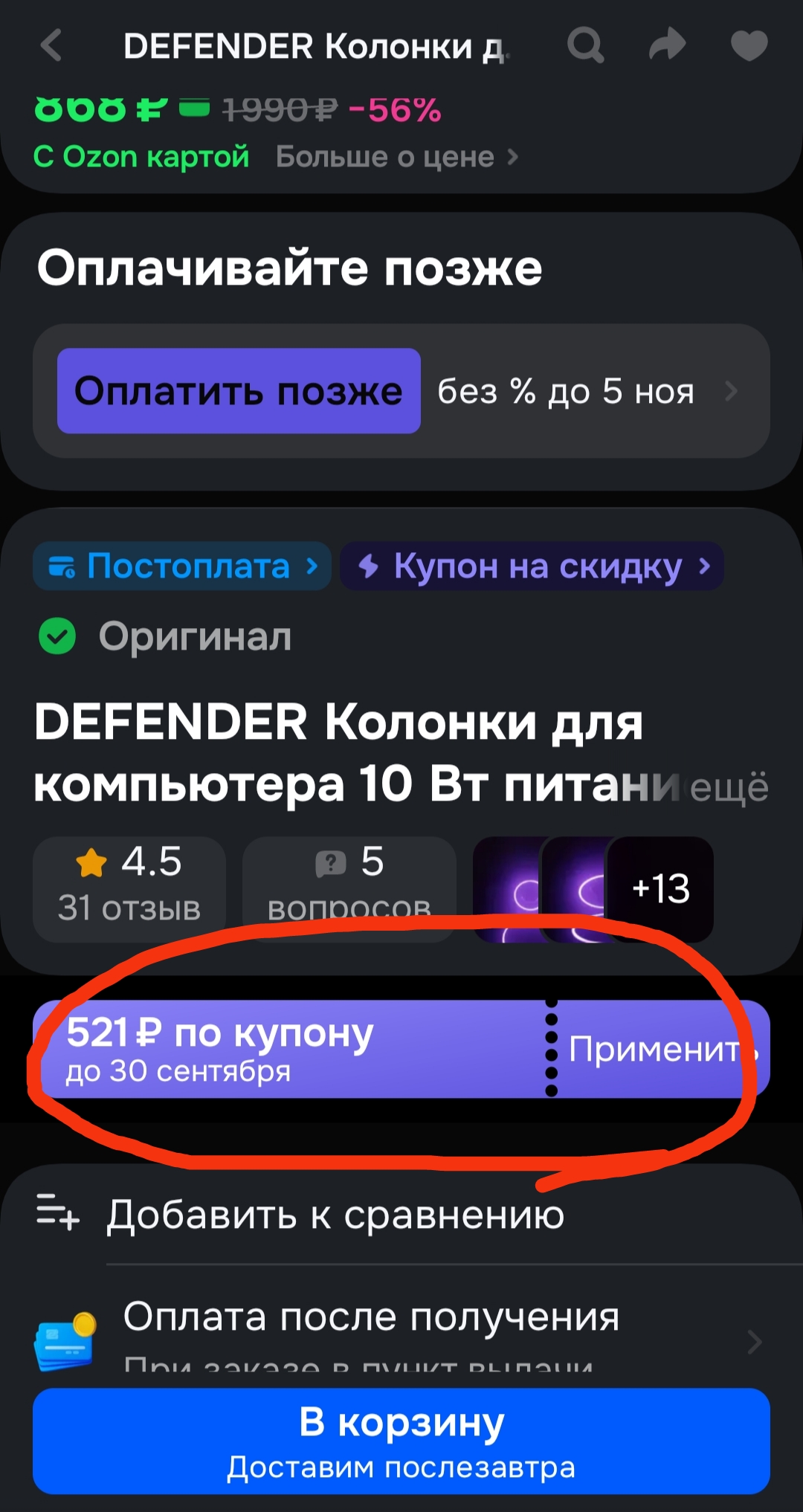Screen dimensions: 803x1512
Task: Share the product via the share icon
Action: point(668,45)
